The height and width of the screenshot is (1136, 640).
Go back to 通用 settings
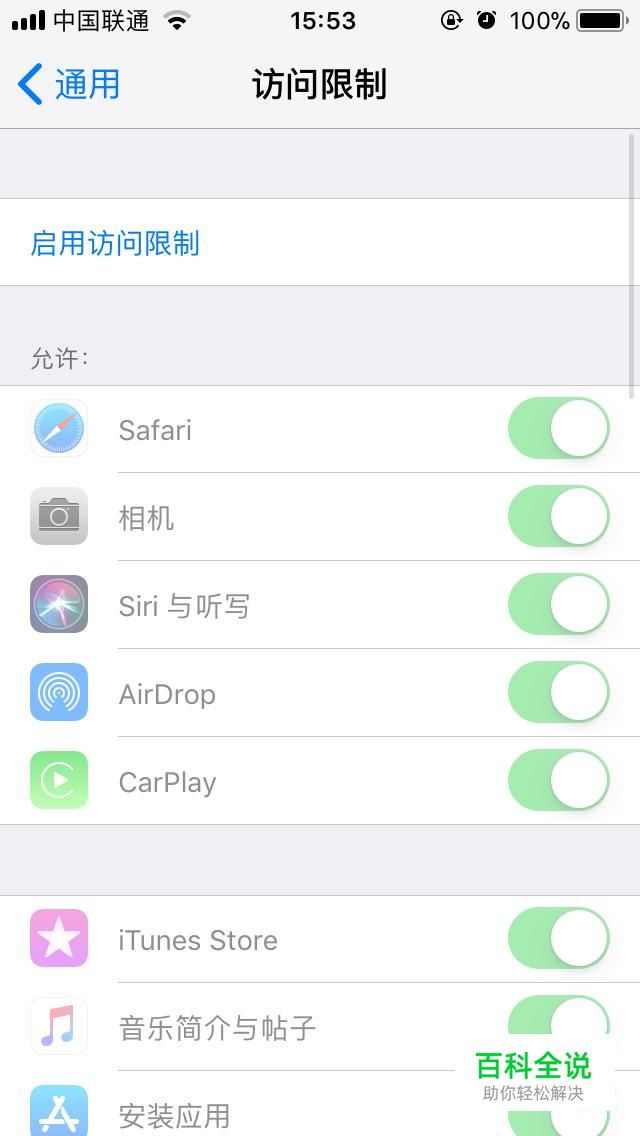click(69, 84)
